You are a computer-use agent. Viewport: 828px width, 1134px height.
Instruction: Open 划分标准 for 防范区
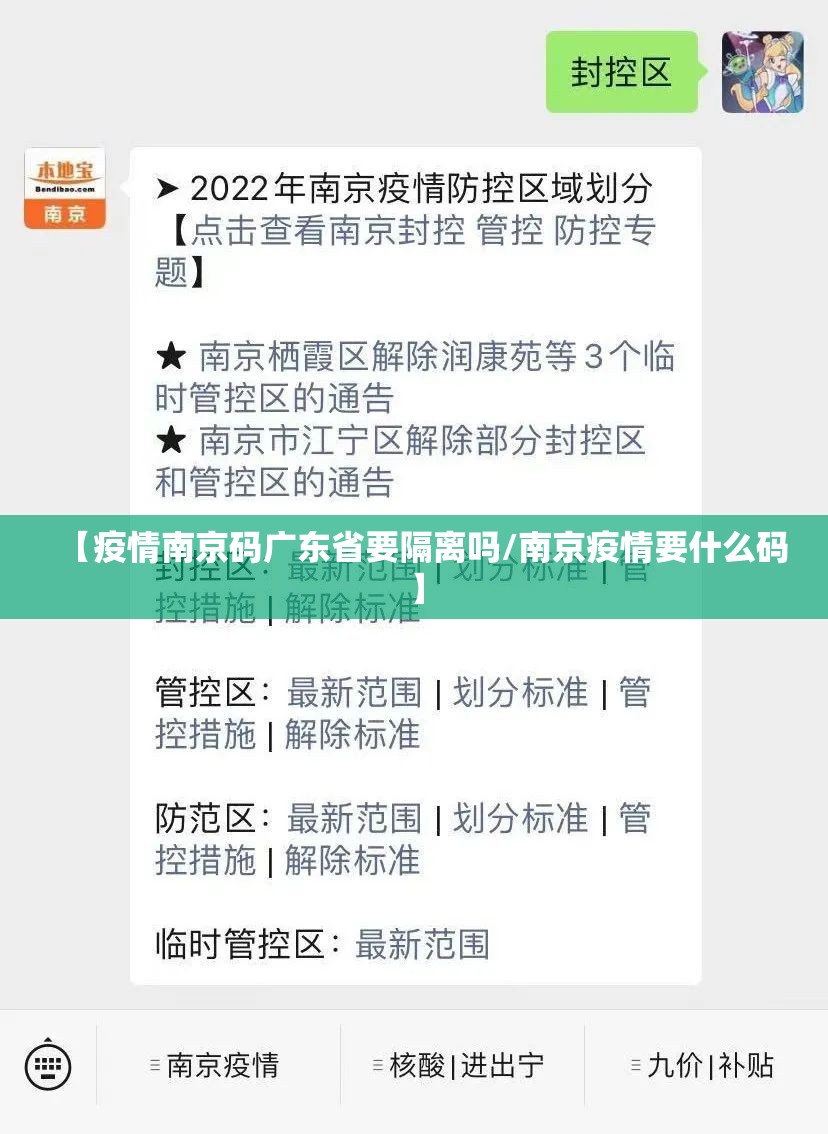coord(520,818)
